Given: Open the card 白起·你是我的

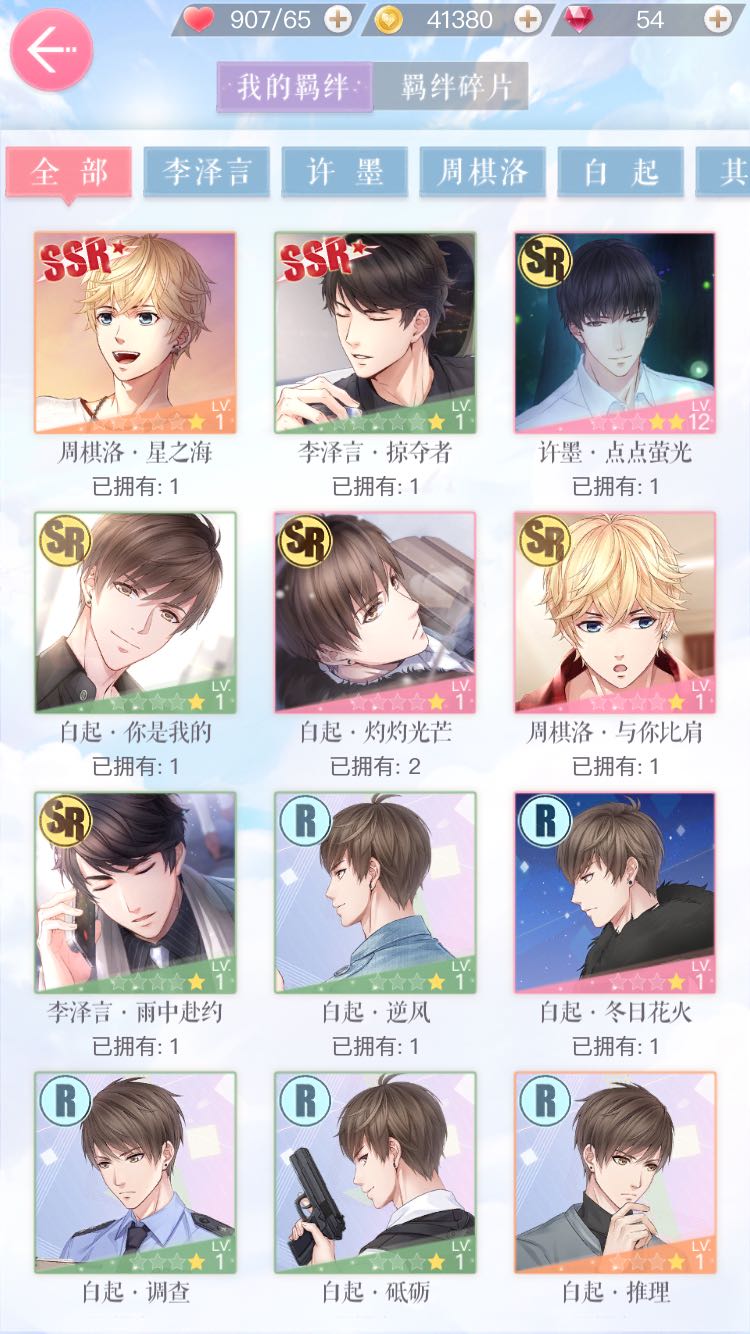Looking at the screenshot, I should [135, 613].
